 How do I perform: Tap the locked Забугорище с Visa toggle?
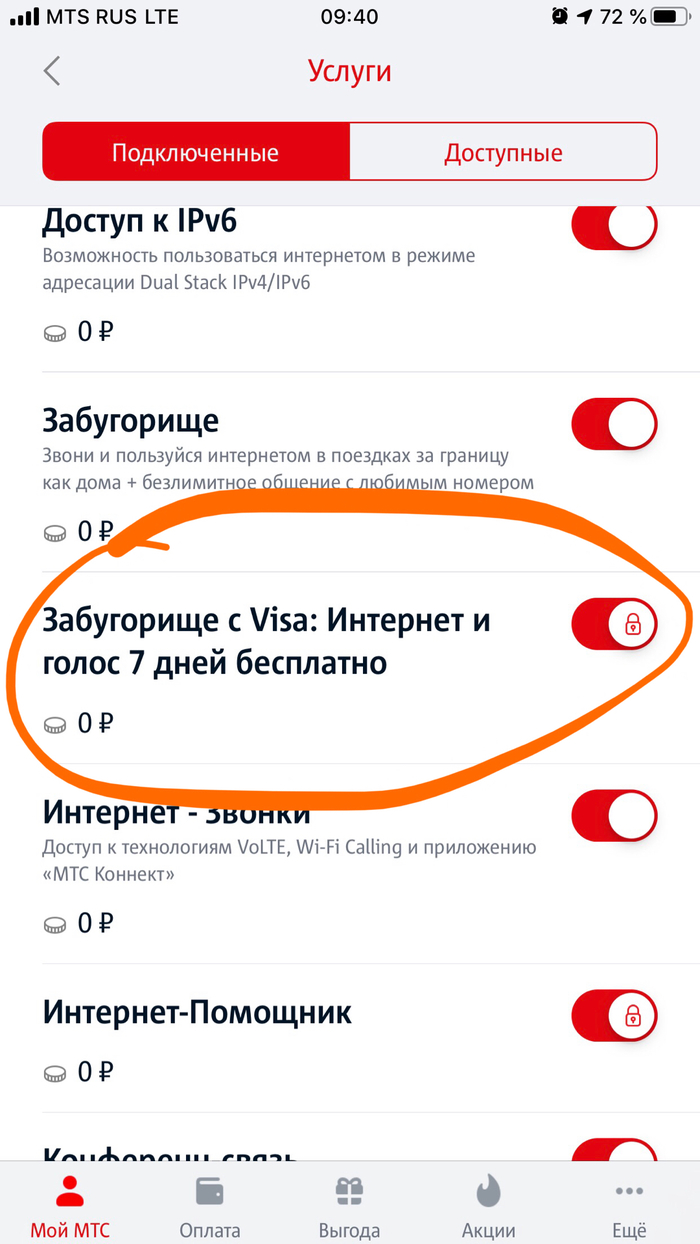pos(614,625)
